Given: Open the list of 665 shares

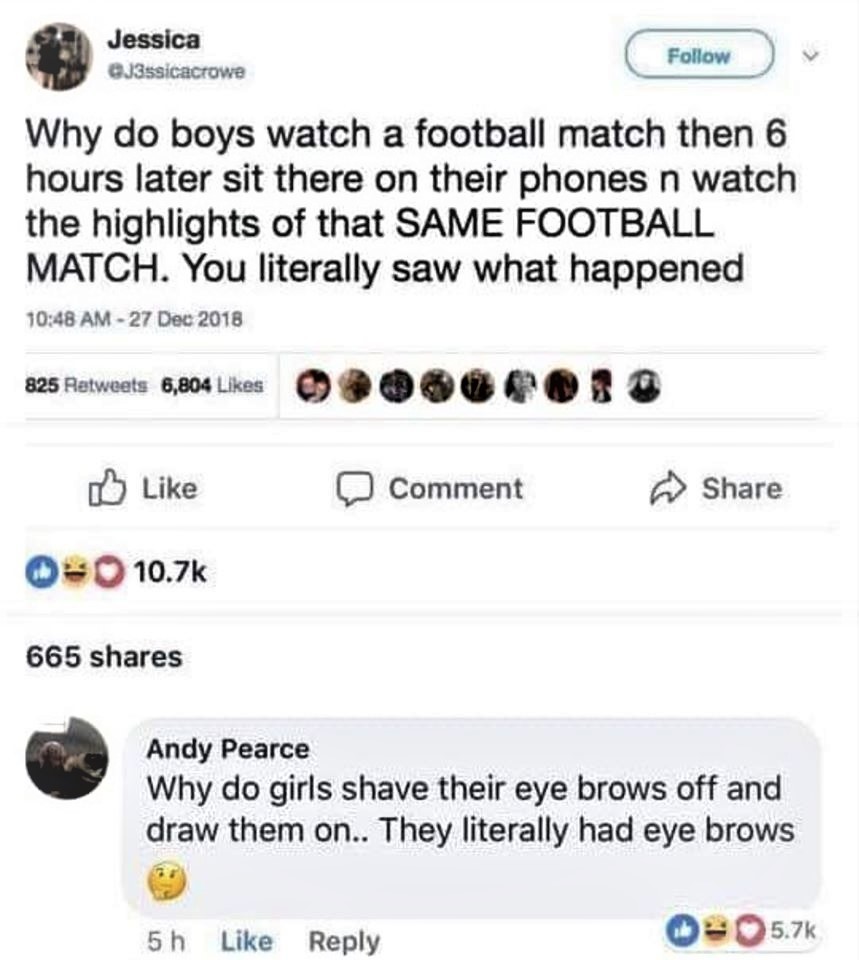Looking at the screenshot, I should click(x=103, y=657).
